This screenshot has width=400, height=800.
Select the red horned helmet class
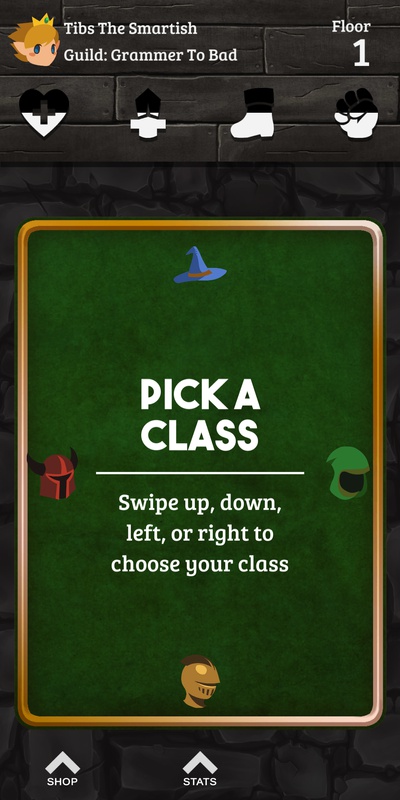53,473
